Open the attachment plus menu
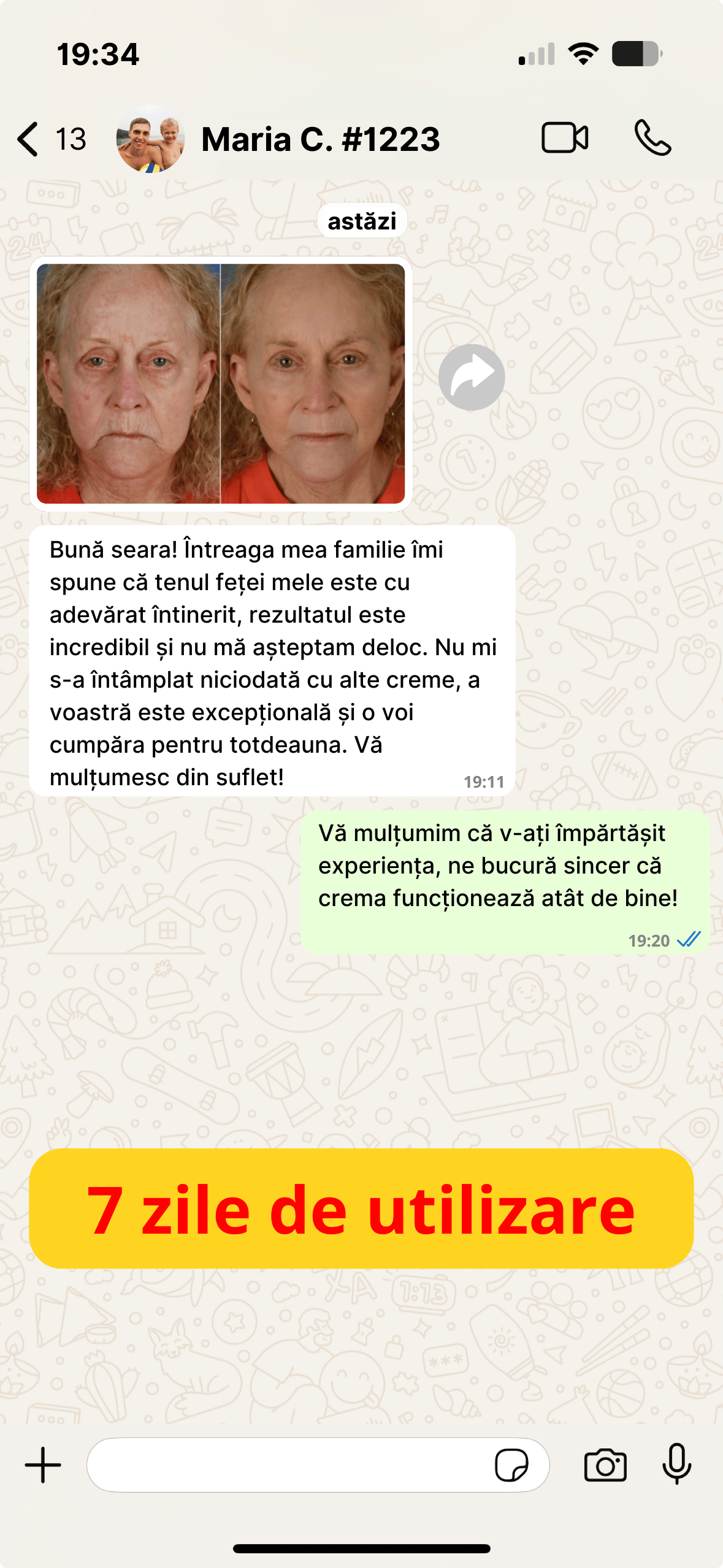Viewport: 723px width, 1568px height. [x=43, y=1465]
